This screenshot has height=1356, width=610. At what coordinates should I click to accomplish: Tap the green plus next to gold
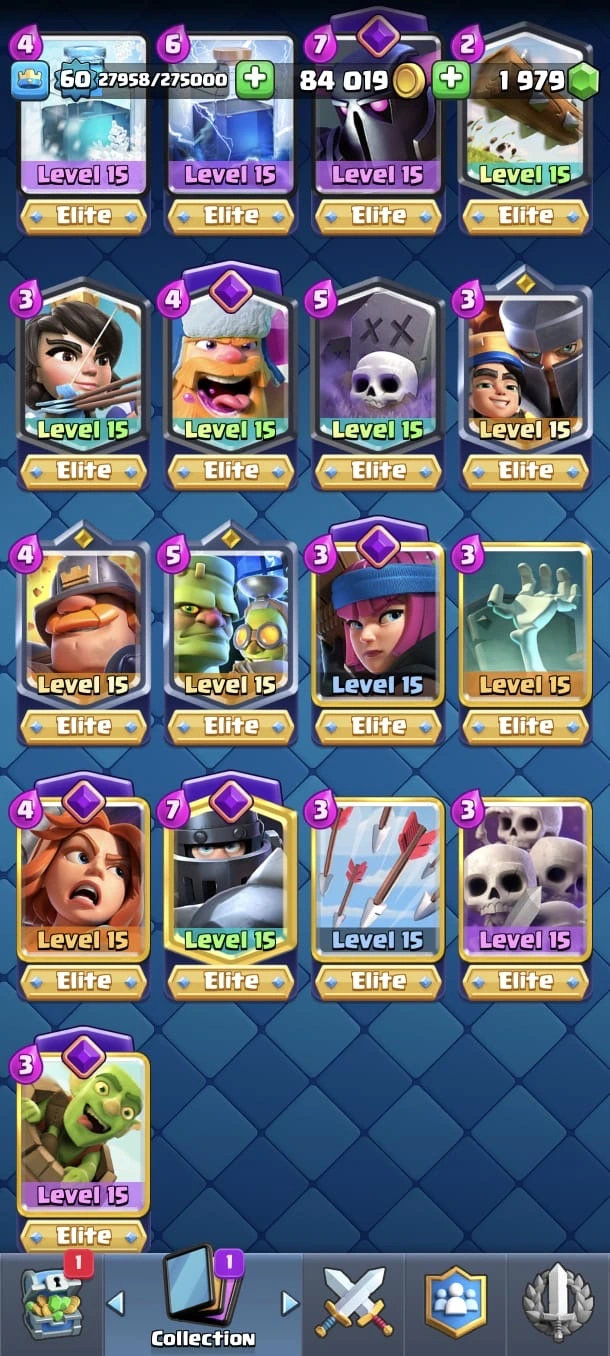451,79
